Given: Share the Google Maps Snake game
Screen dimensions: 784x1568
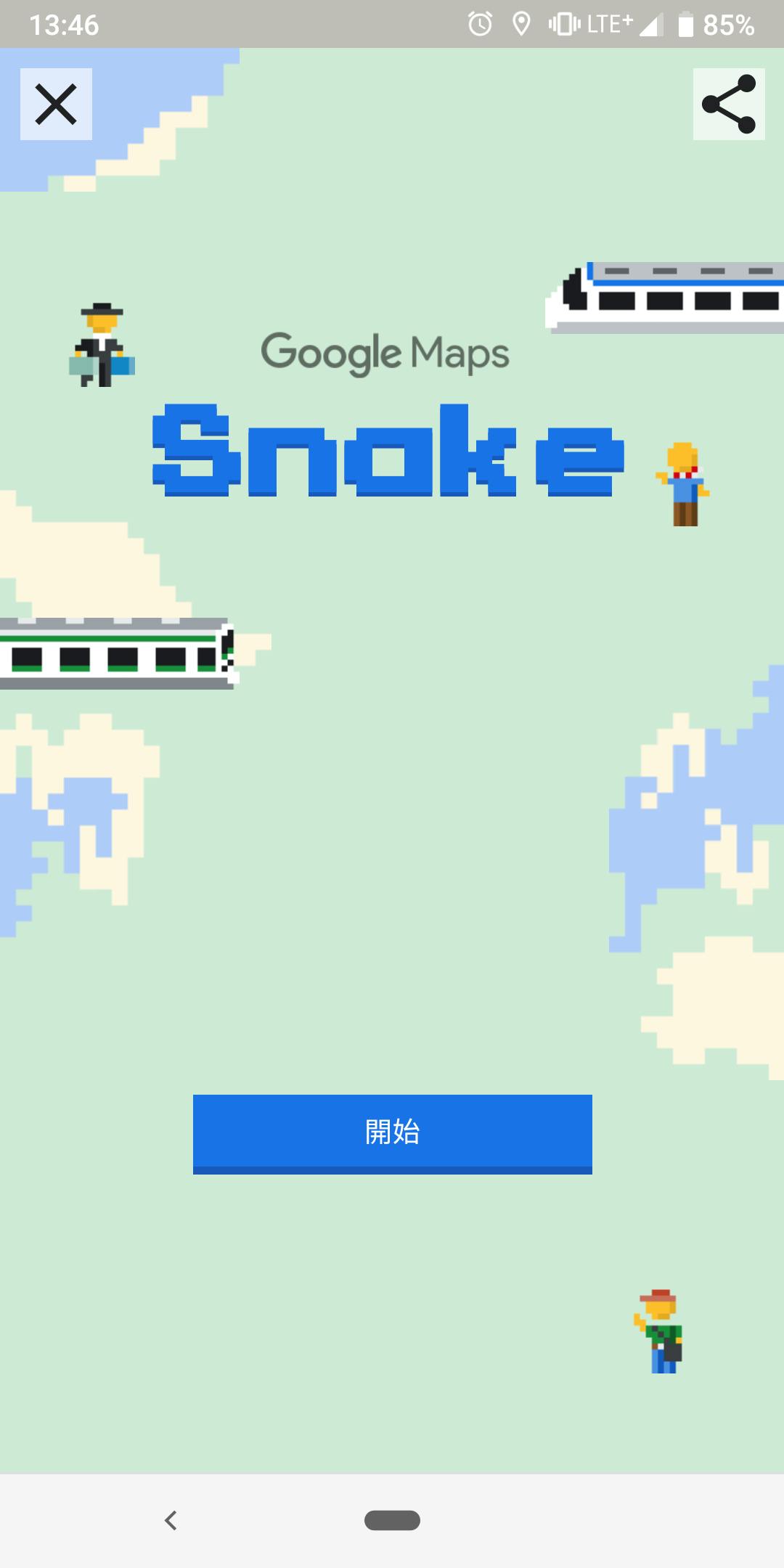Looking at the screenshot, I should (x=729, y=104).
